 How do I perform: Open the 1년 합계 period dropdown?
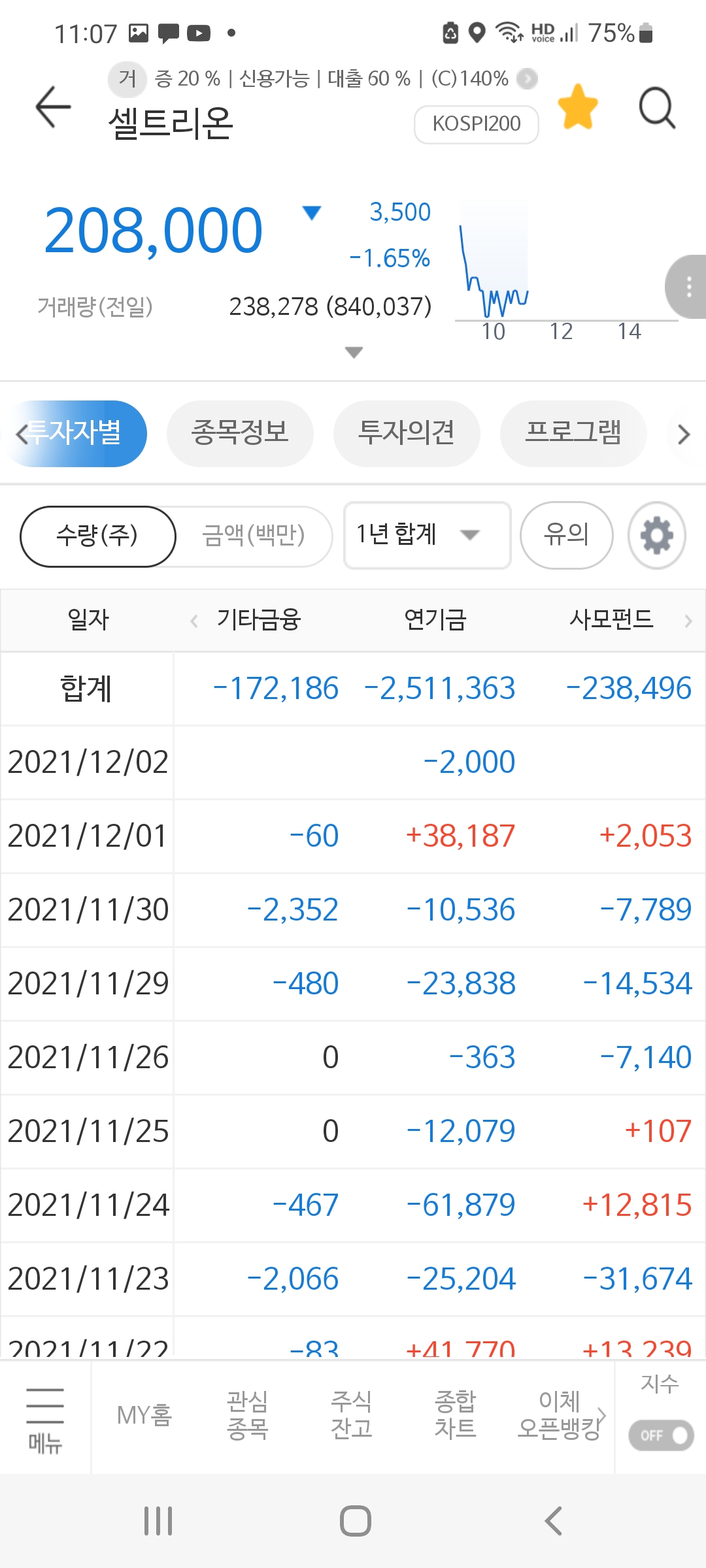click(x=427, y=535)
